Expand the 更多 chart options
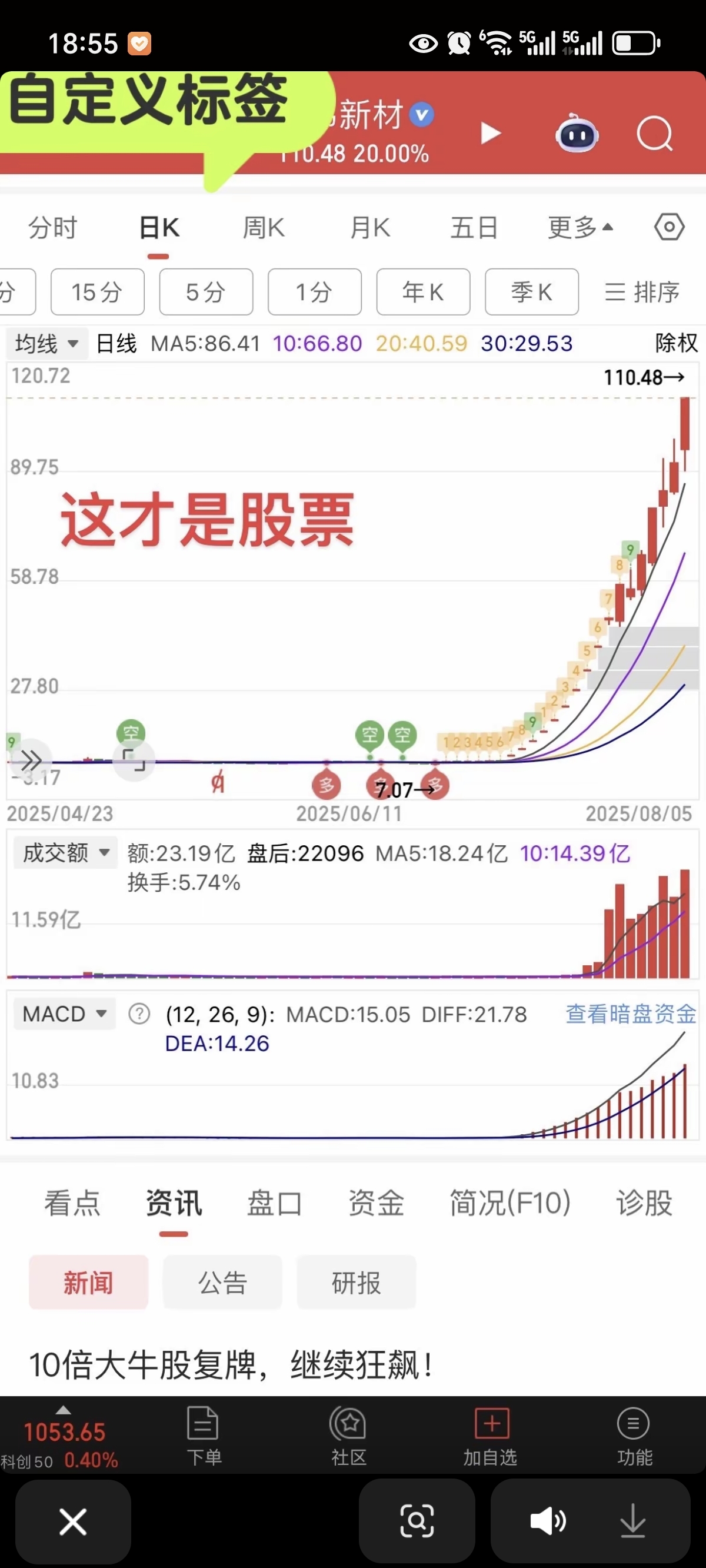The height and width of the screenshot is (1568, 706). [x=580, y=228]
